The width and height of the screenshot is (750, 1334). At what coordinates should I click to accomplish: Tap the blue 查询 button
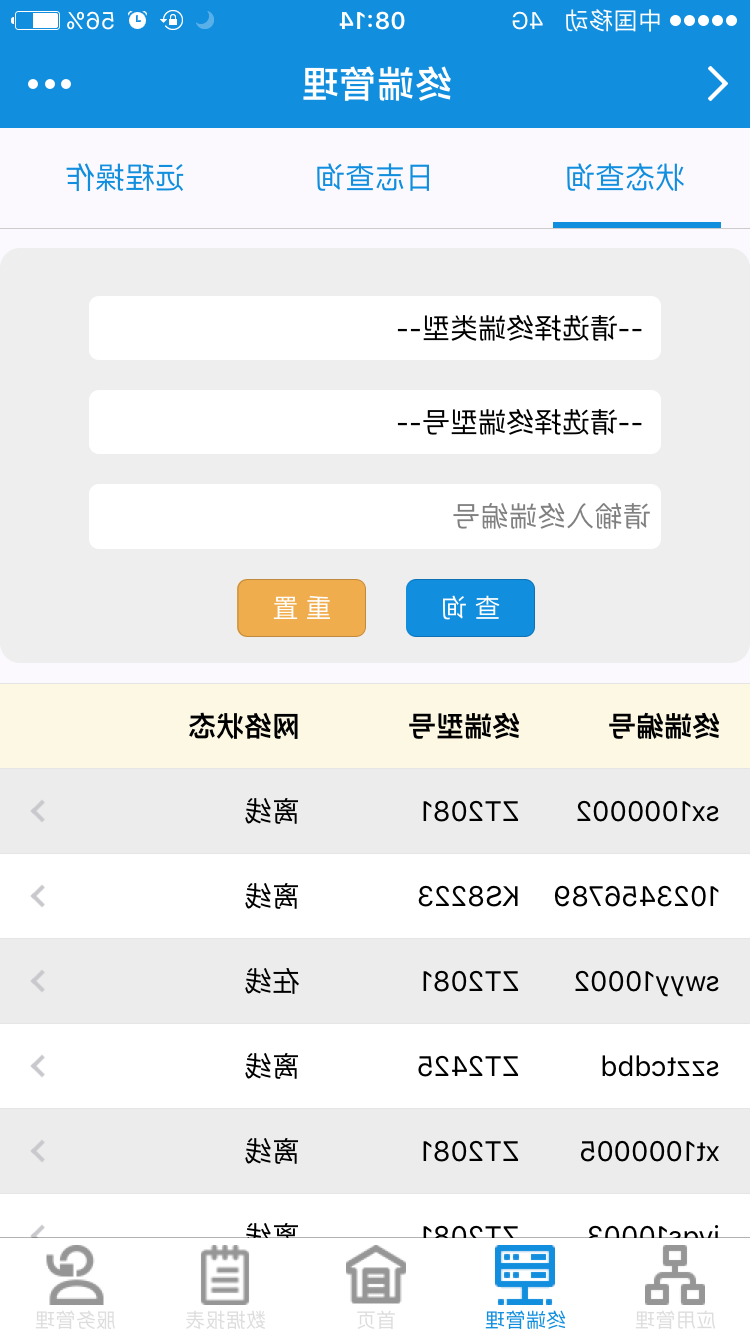point(470,608)
